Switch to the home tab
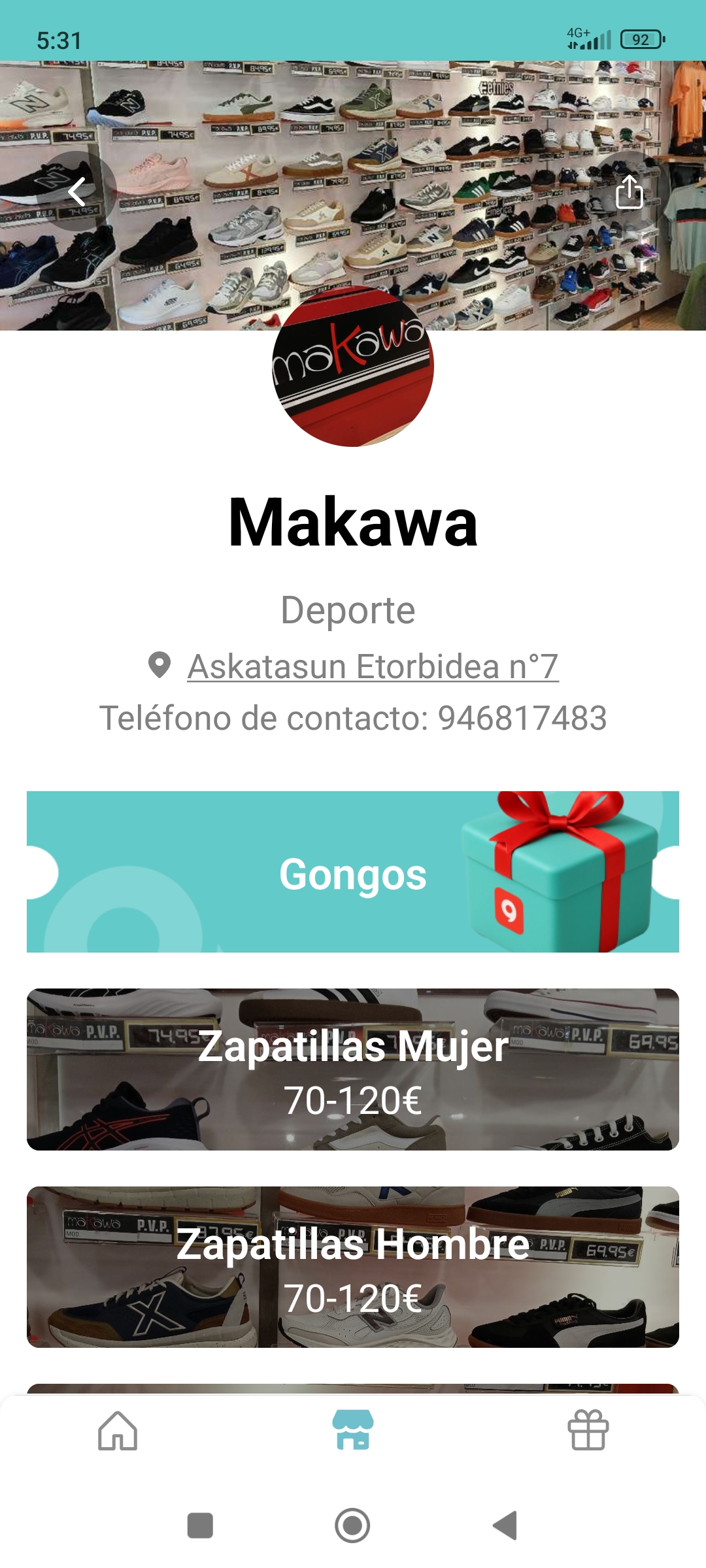 (118, 1430)
